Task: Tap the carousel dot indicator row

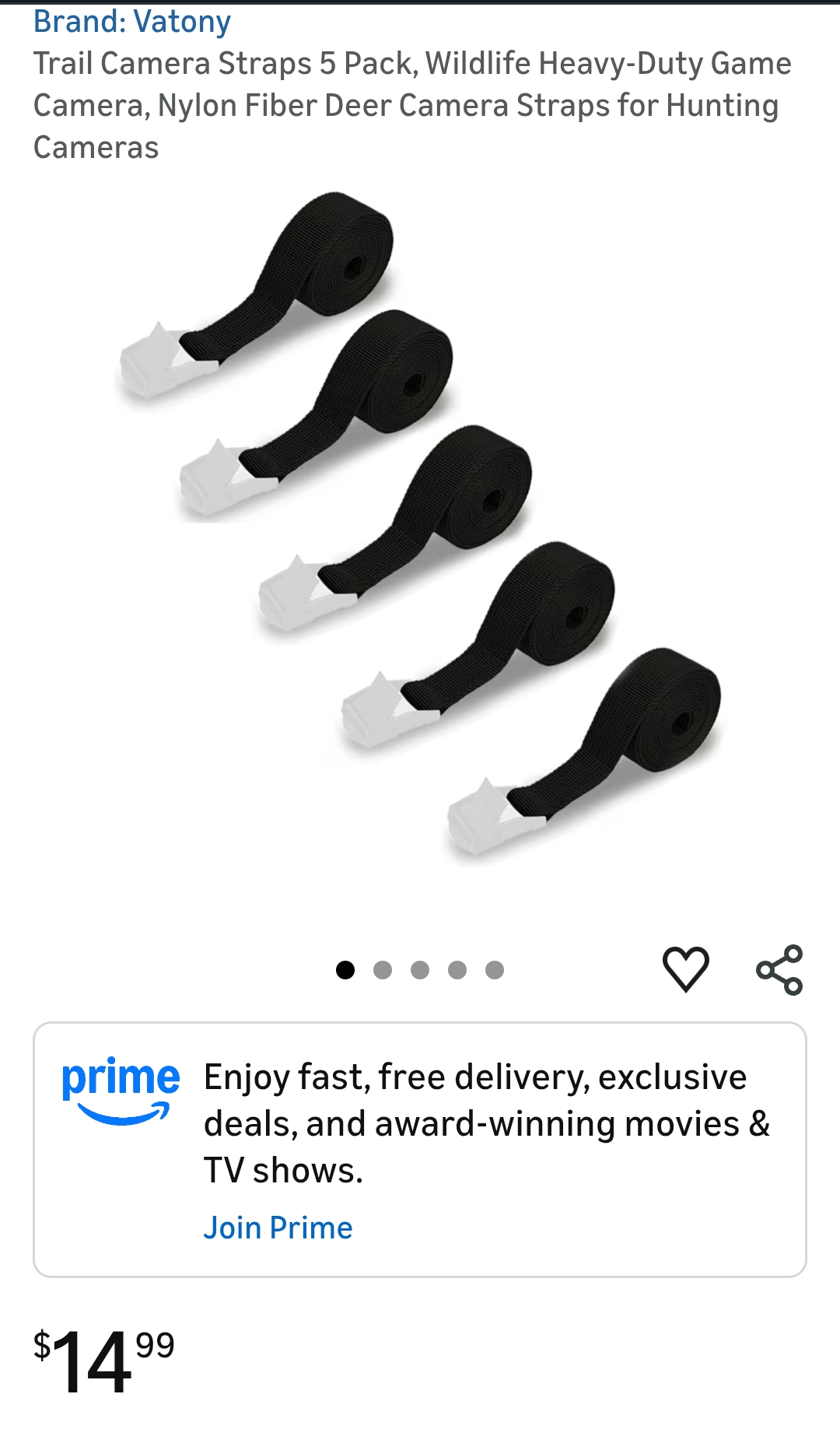Action: pos(420,970)
